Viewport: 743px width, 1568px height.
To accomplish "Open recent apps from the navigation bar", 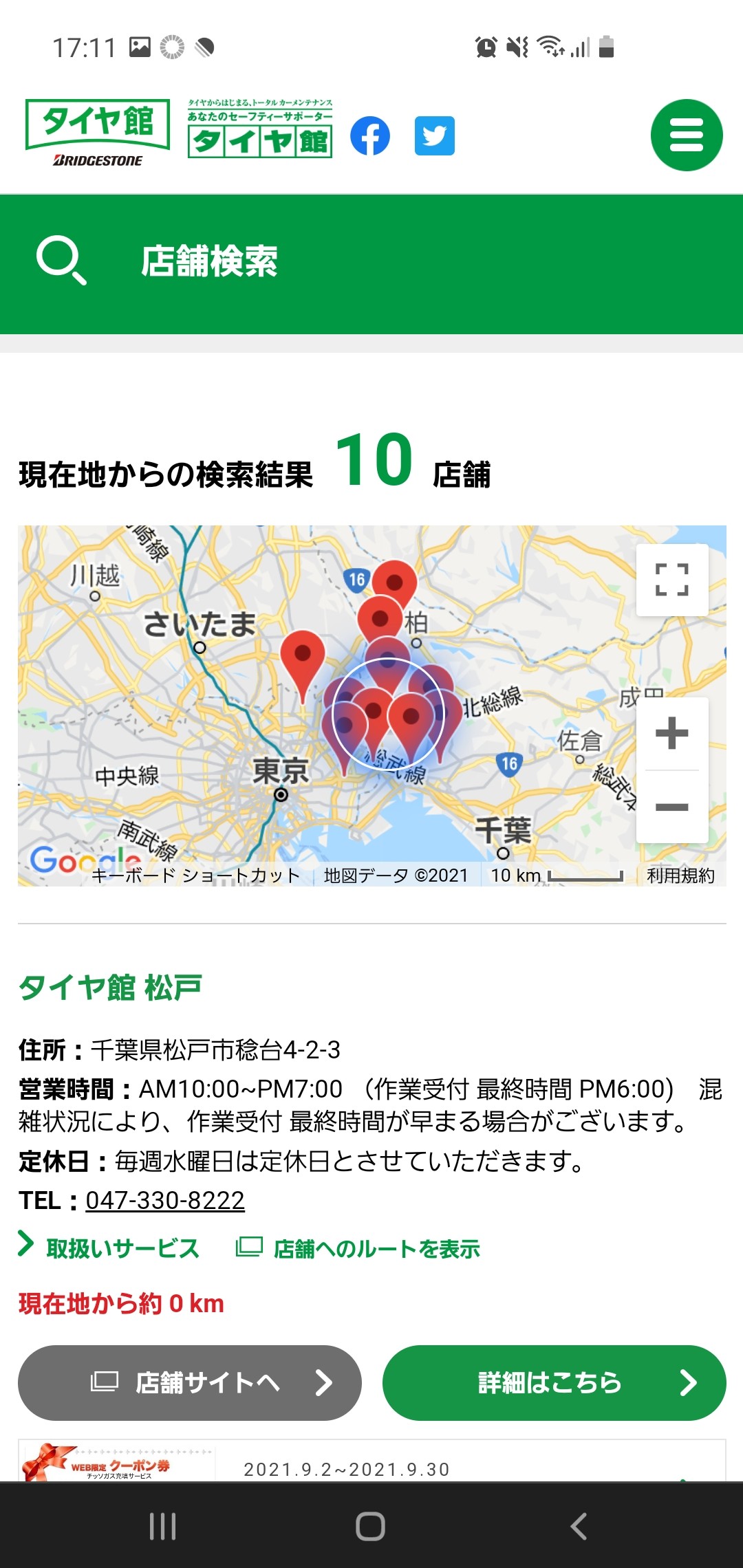I will (163, 1526).
